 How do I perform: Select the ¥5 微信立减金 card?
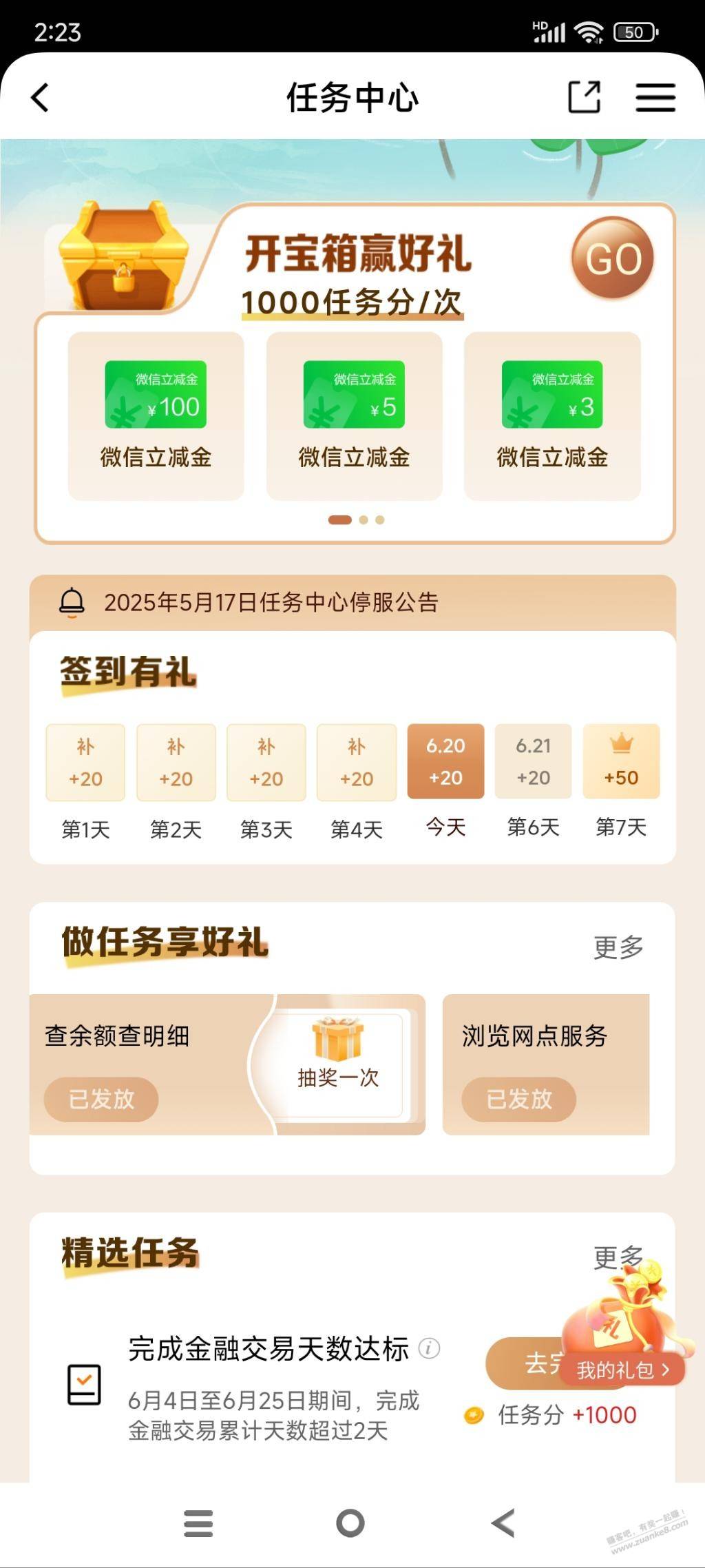coord(354,415)
